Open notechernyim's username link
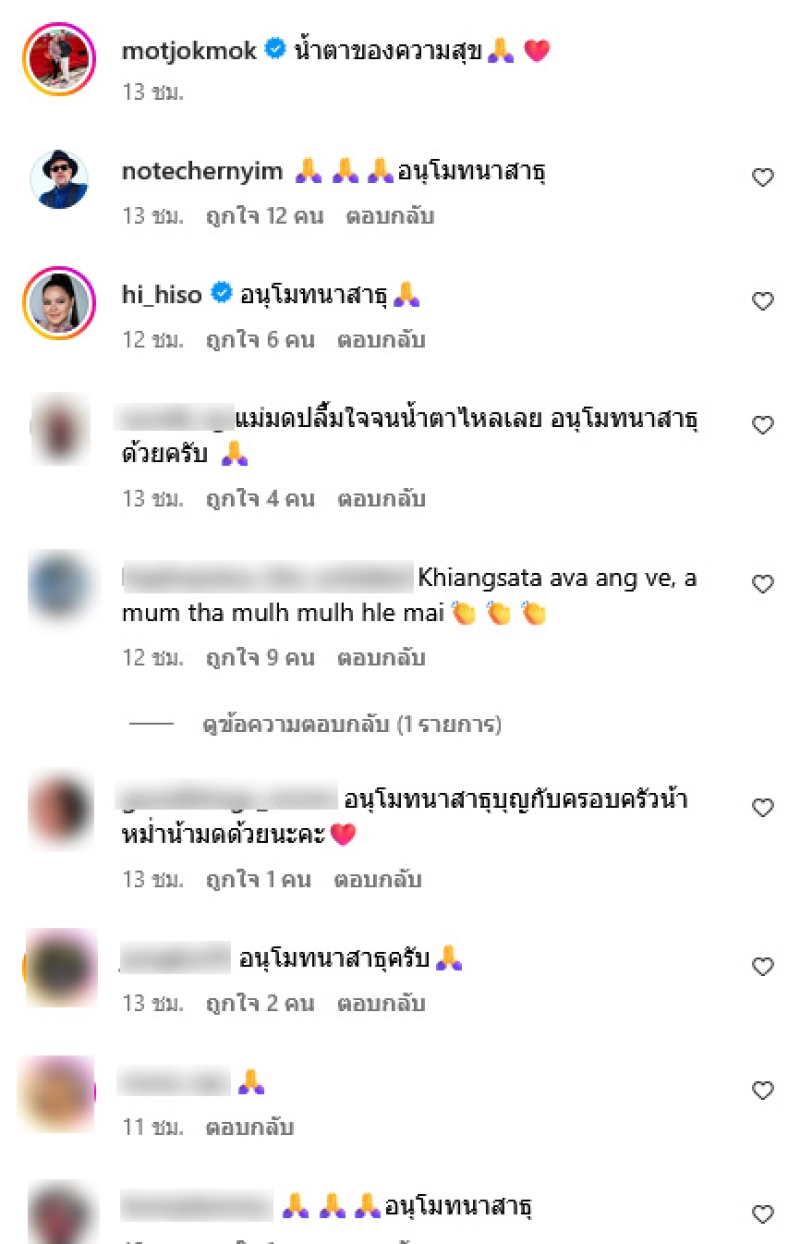800x1244 pixels. click(203, 172)
